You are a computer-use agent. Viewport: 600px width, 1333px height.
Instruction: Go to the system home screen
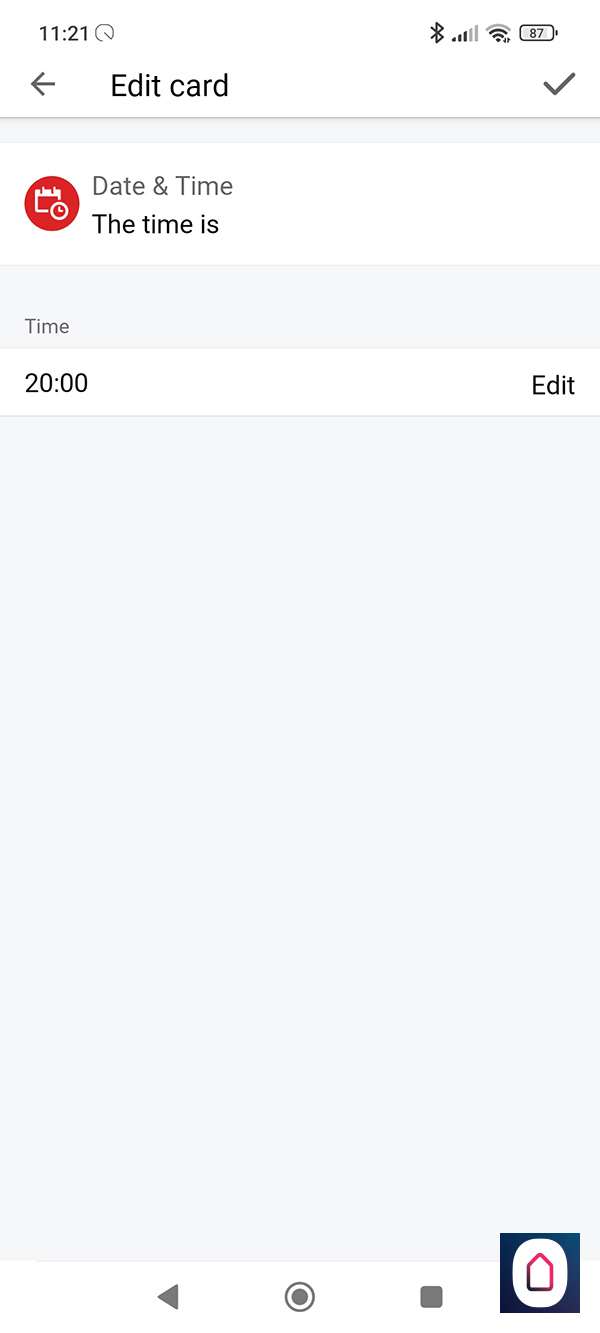(300, 1297)
